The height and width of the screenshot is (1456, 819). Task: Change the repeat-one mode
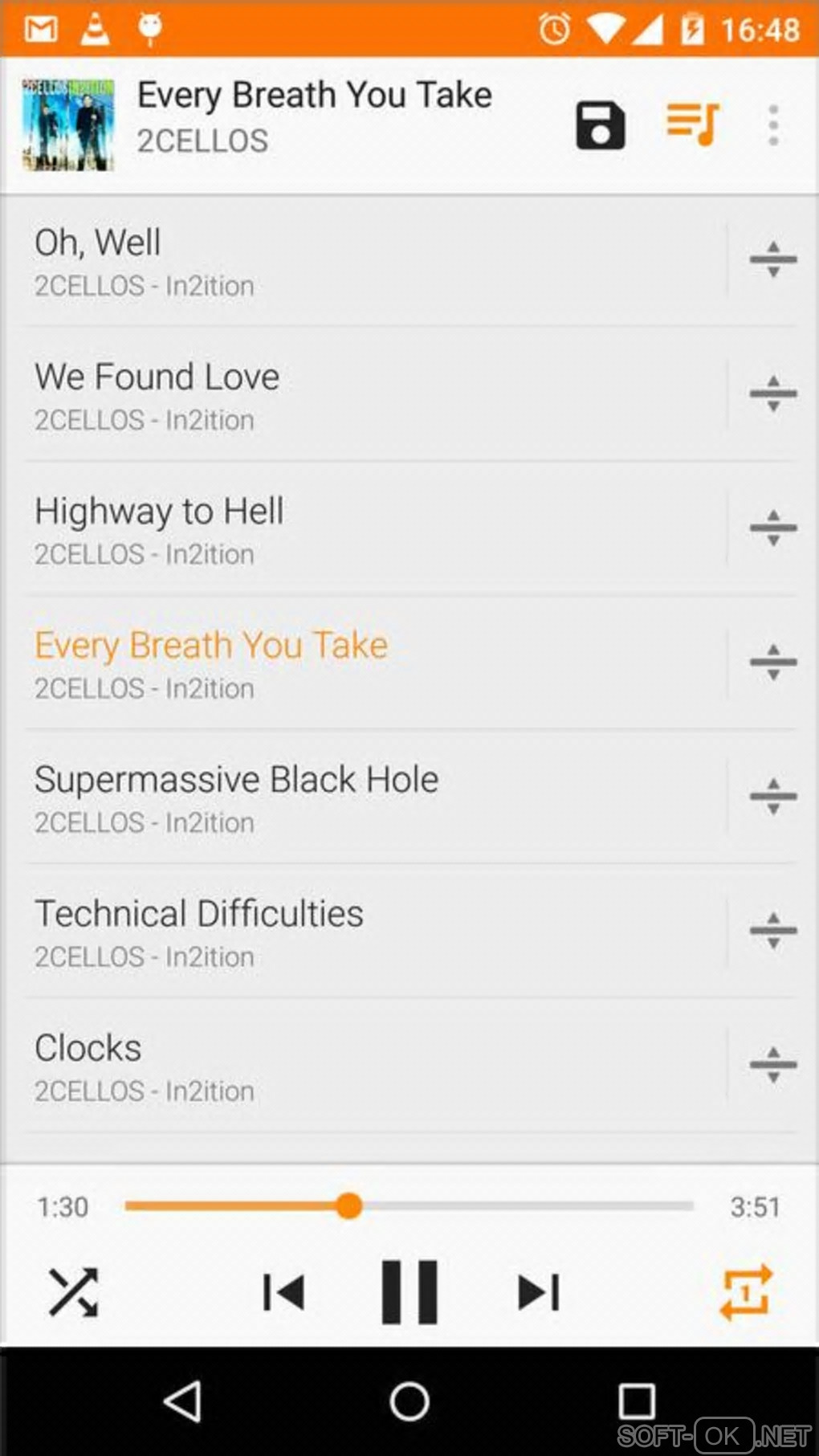[745, 1292]
